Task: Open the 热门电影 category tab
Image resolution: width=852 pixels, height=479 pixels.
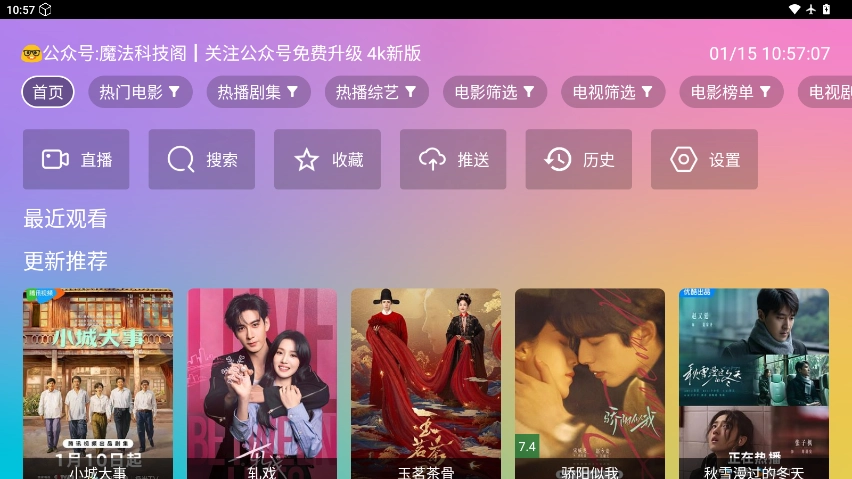Action: click(x=140, y=93)
